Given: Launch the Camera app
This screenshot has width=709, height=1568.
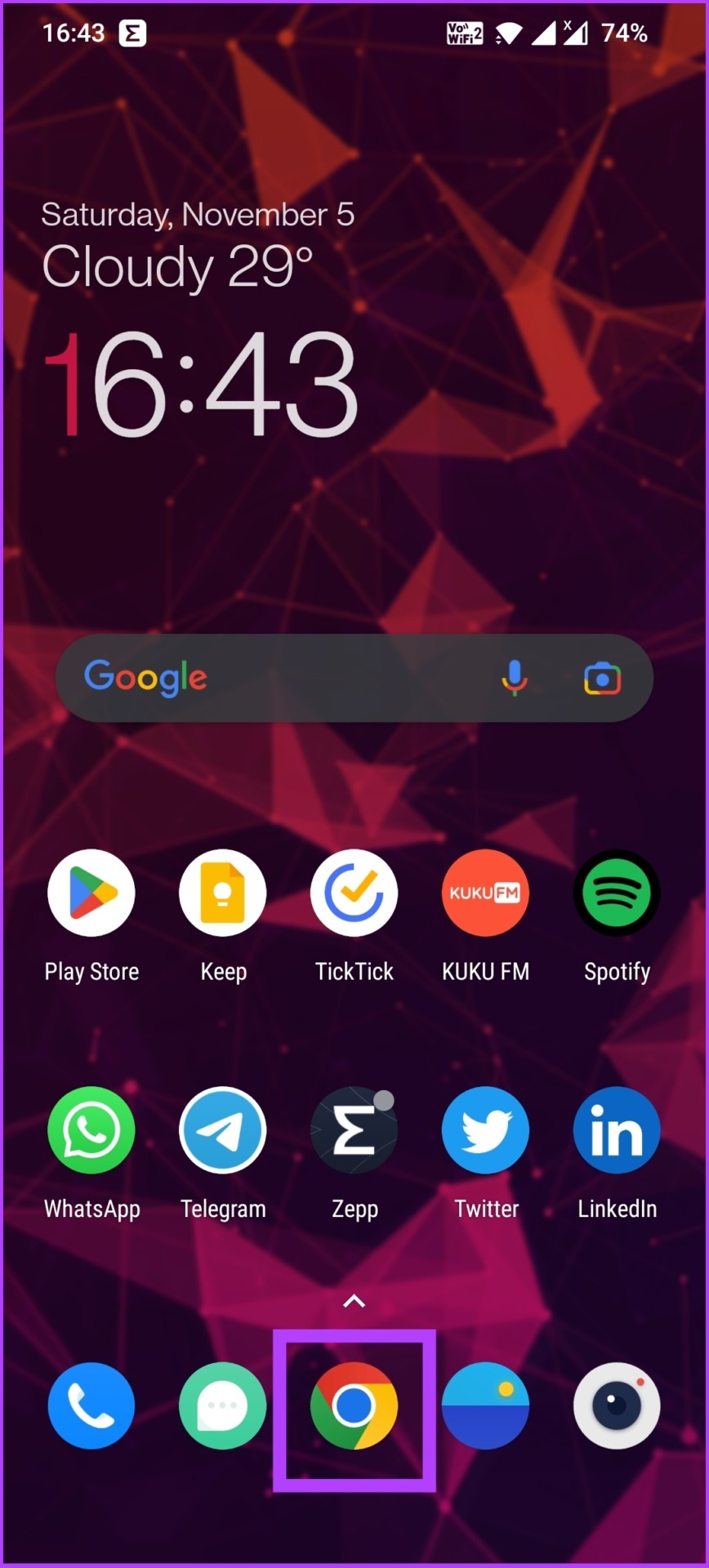Looking at the screenshot, I should click(617, 1405).
